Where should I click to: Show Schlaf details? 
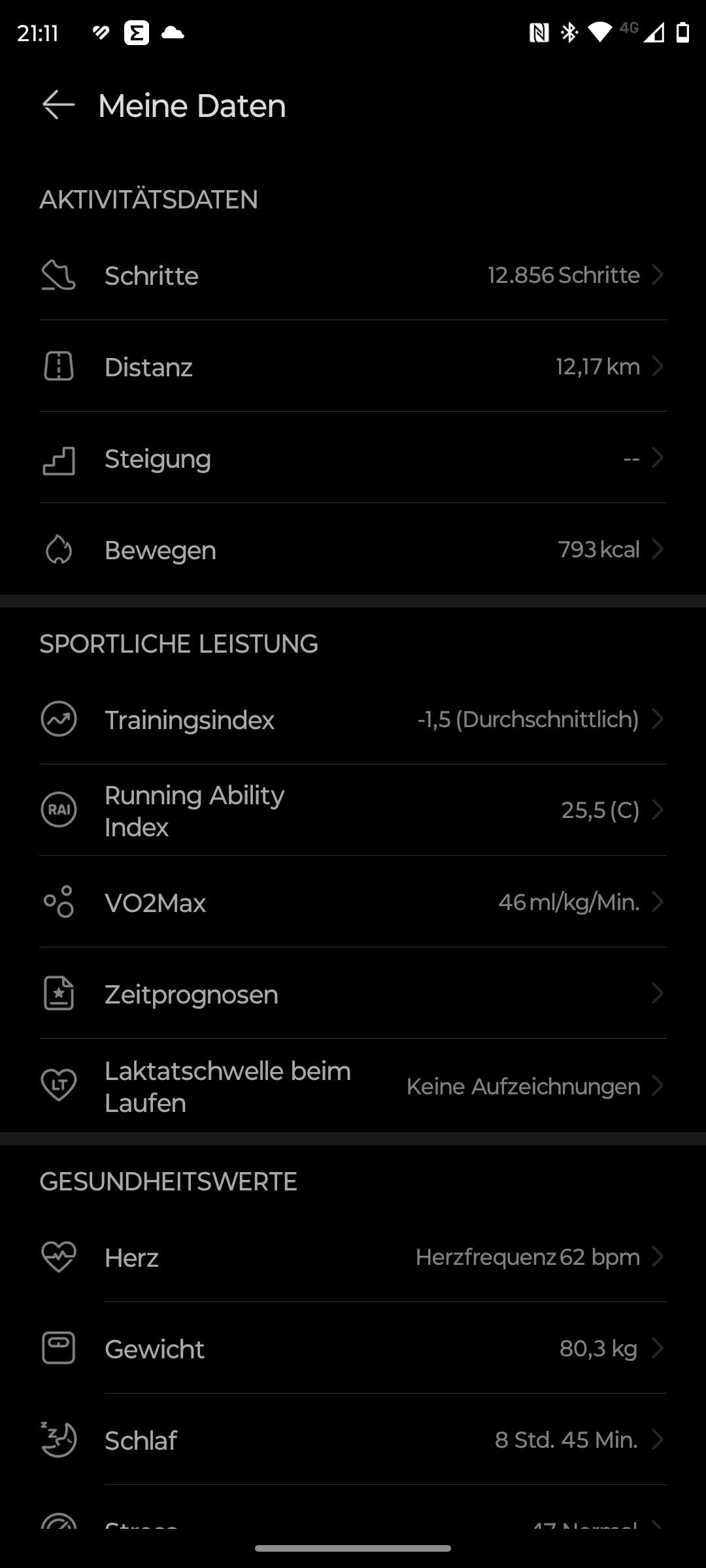click(x=353, y=1440)
